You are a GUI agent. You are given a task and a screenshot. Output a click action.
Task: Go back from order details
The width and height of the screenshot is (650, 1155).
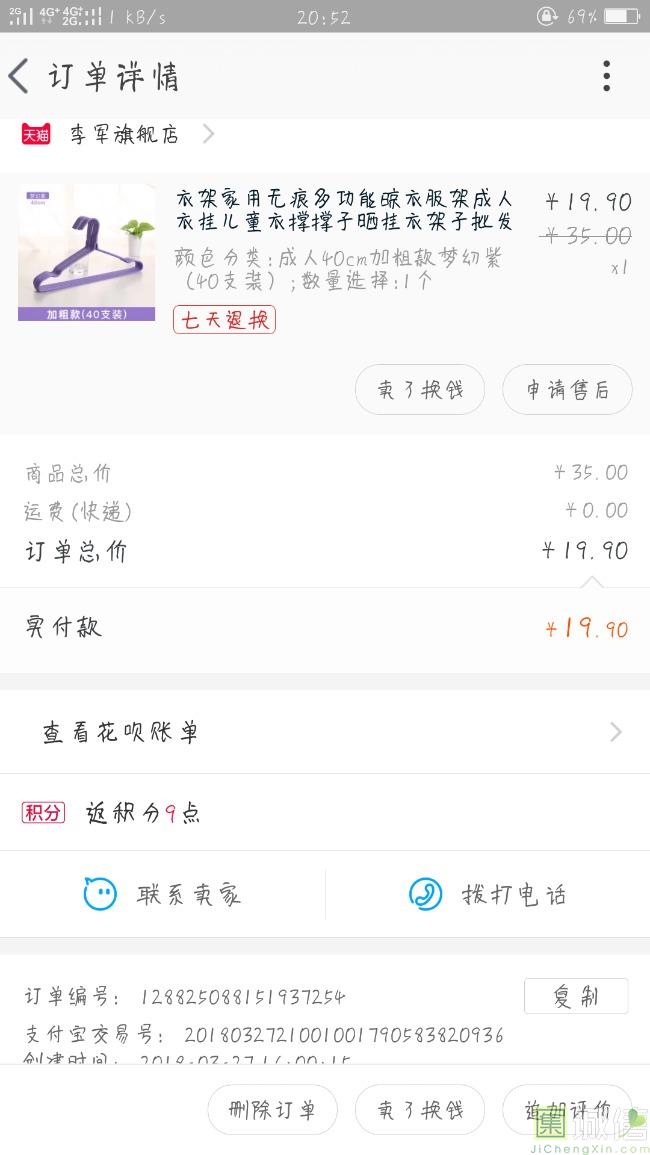20,76
